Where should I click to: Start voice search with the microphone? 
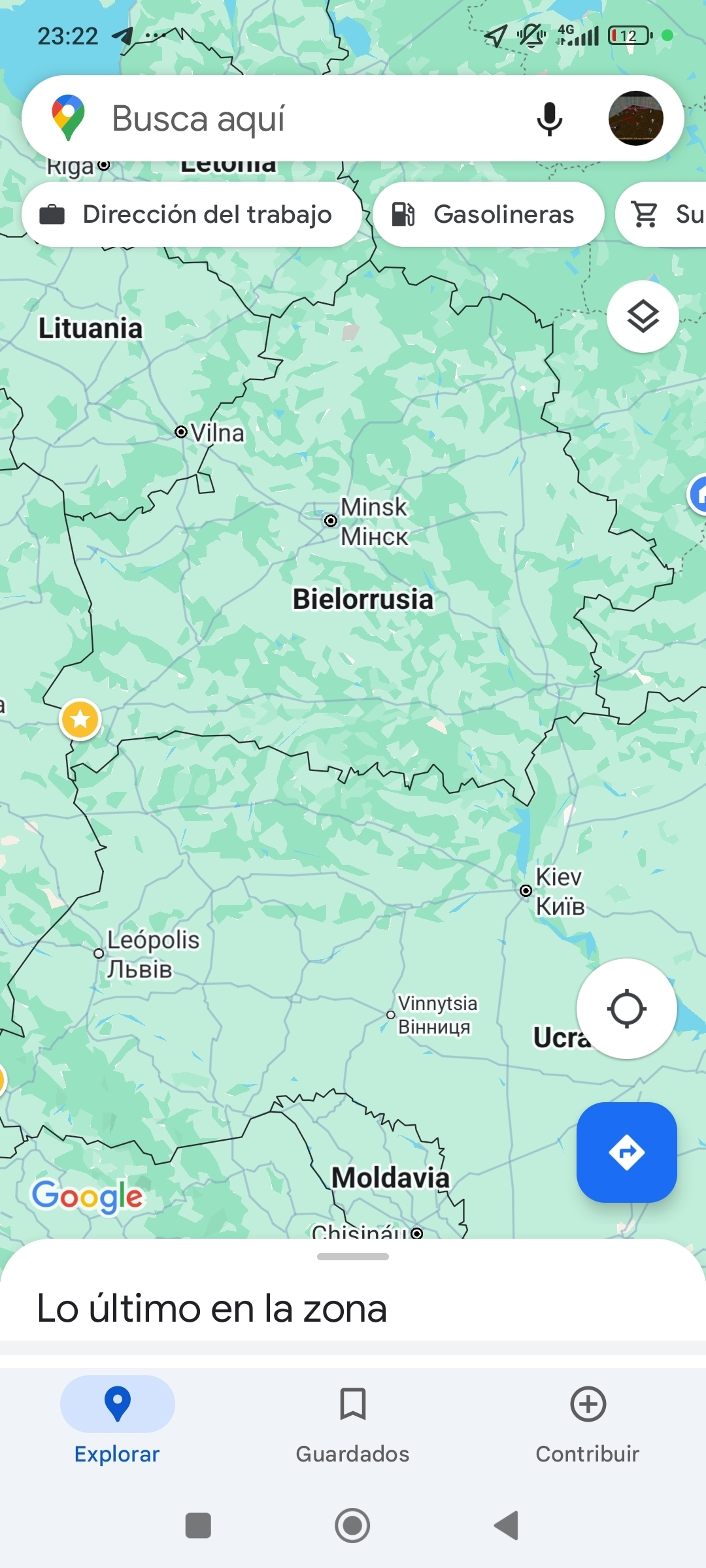pos(549,118)
